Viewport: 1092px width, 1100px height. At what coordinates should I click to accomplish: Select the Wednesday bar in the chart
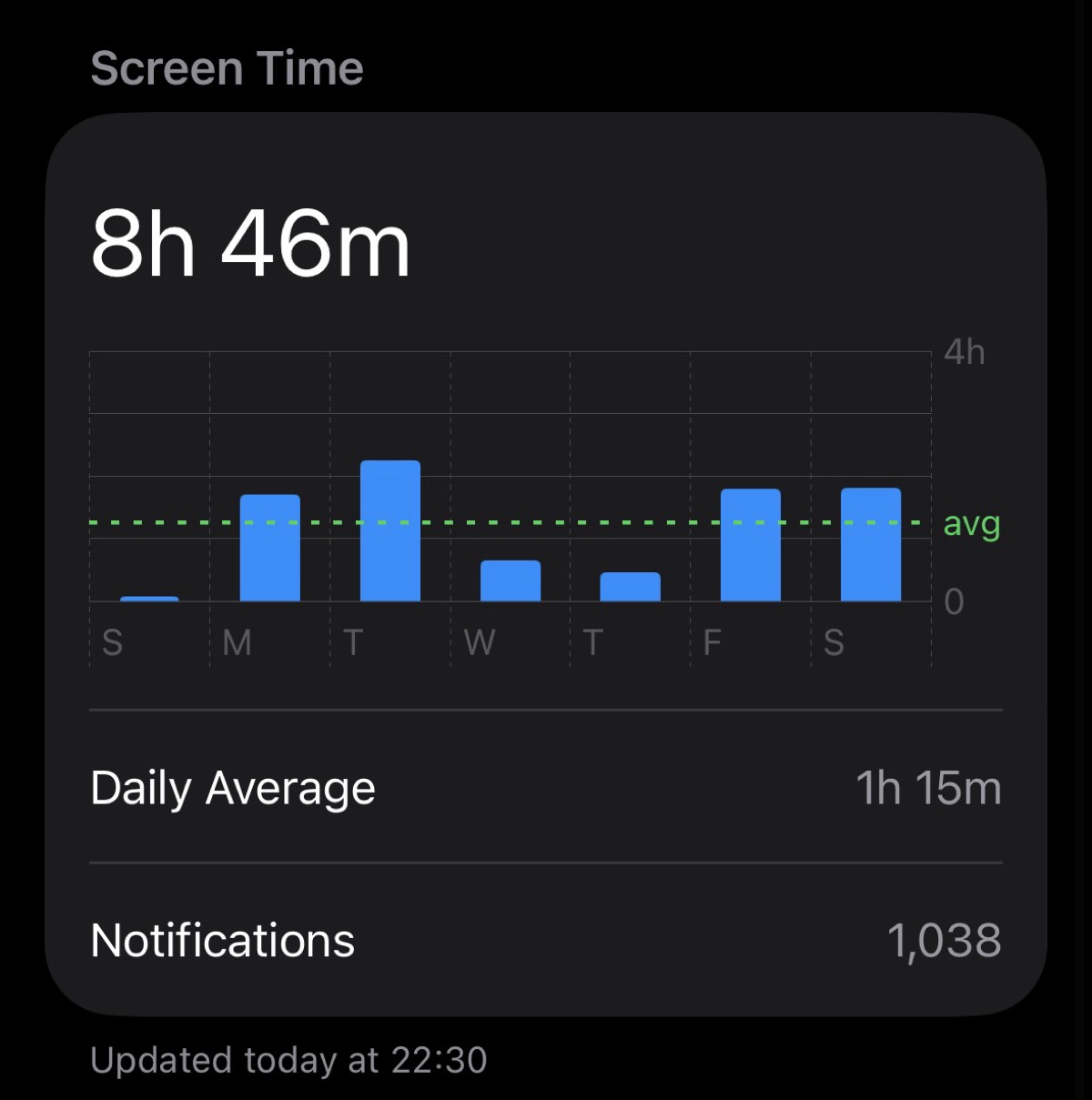[x=511, y=580]
